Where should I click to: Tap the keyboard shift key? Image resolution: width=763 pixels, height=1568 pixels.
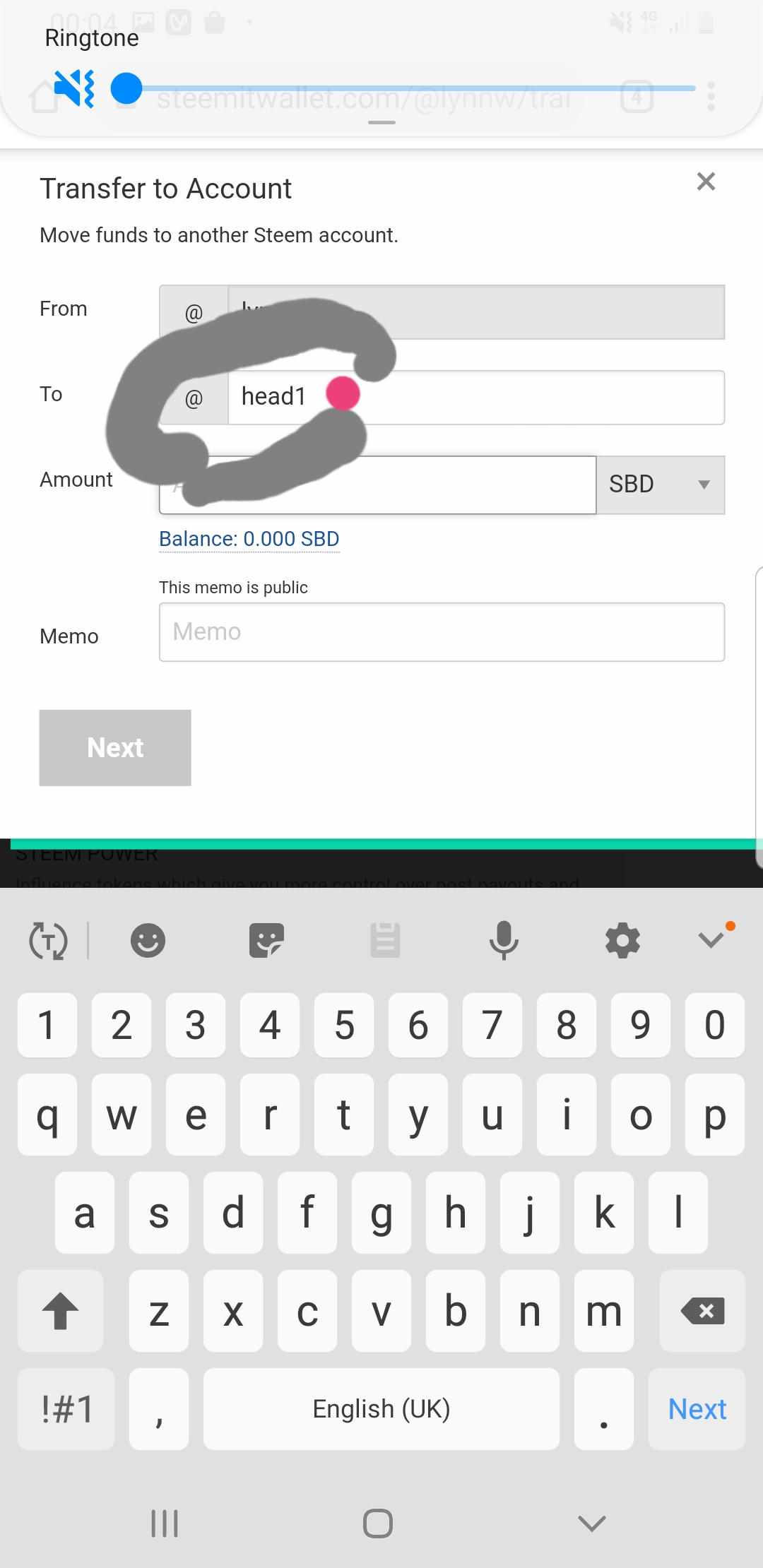point(61,1311)
